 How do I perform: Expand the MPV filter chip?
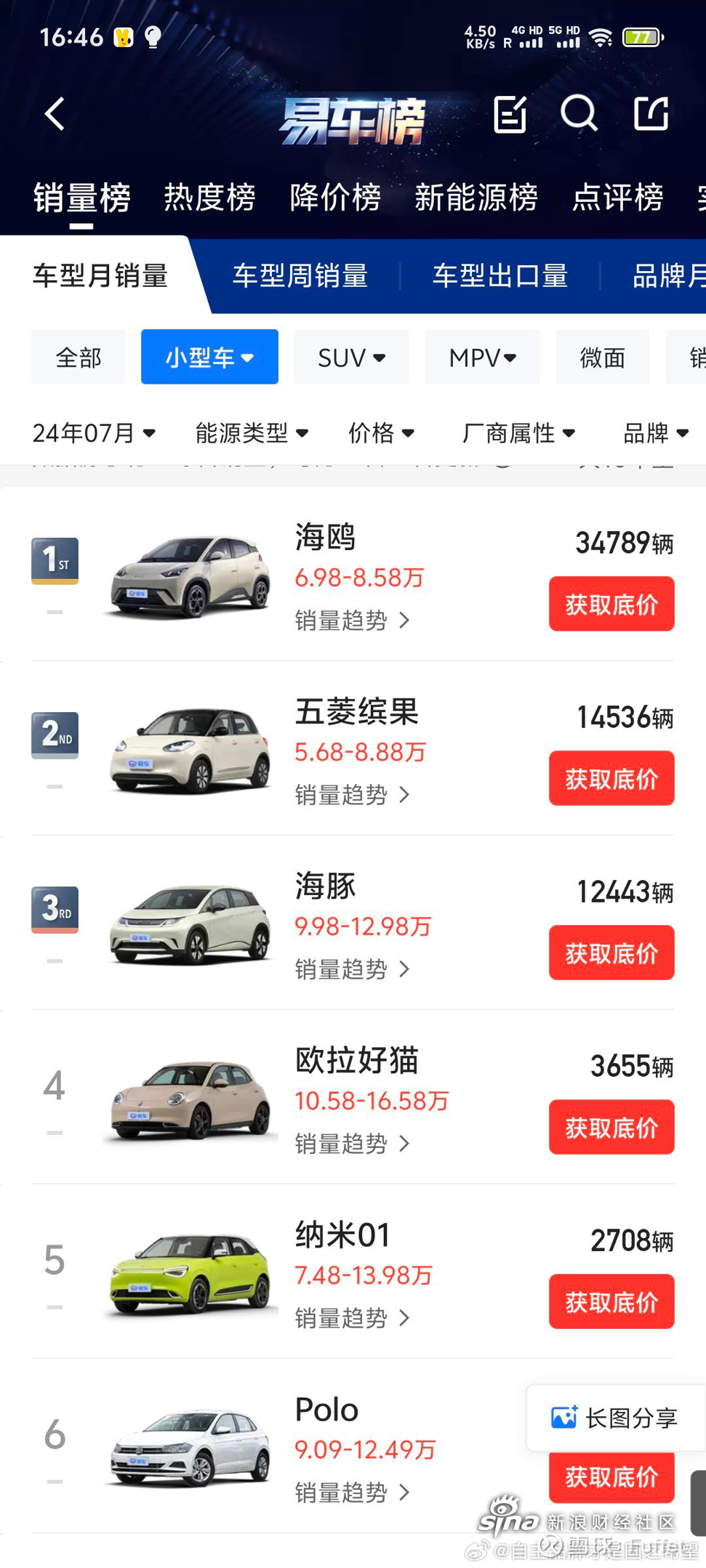point(483,357)
